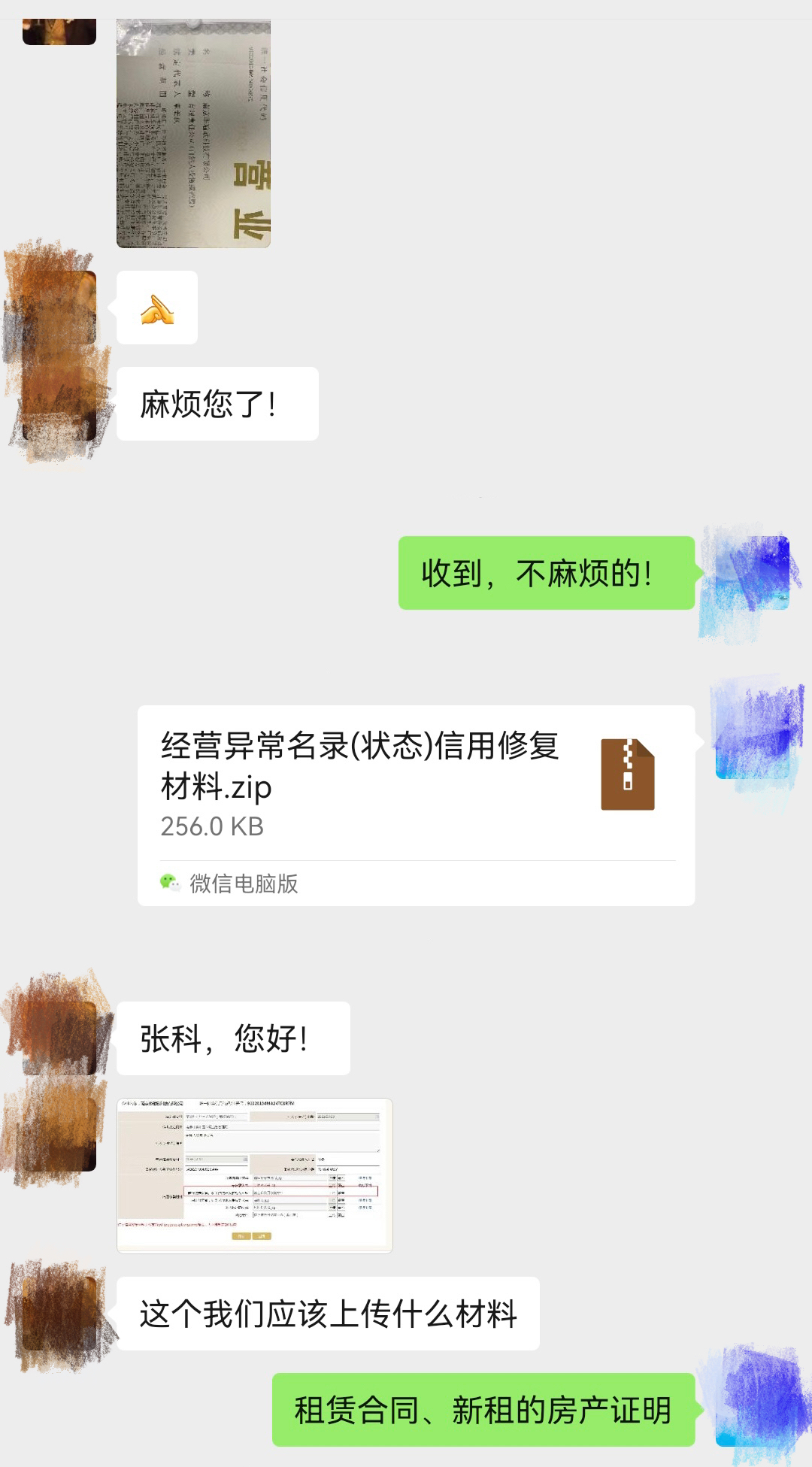This screenshot has height=1467, width=812.
Task: Open the 经营异常名录(状态)信用修复材料.zip file
Action: (x=415, y=805)
